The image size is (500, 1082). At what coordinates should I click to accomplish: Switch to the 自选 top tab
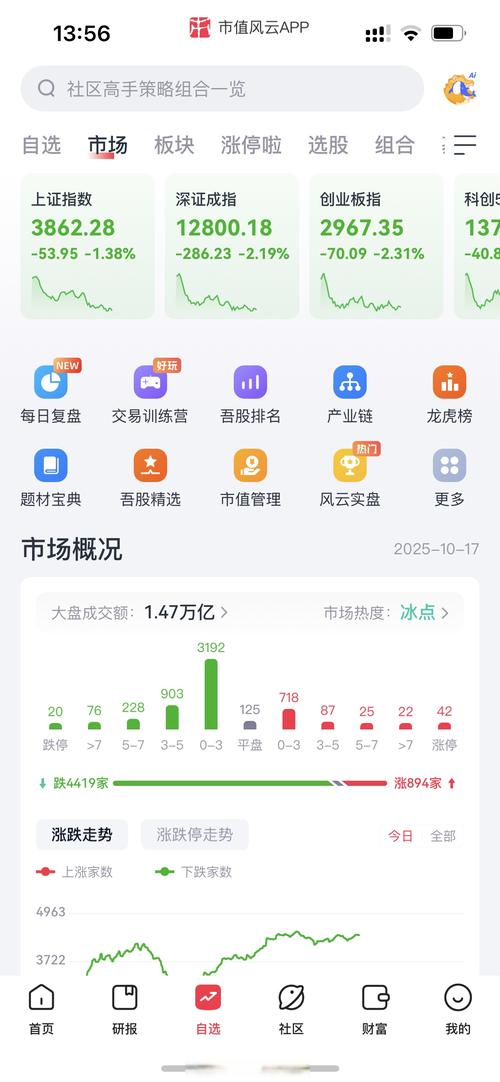pyautogui.click(x=41, y=145)
